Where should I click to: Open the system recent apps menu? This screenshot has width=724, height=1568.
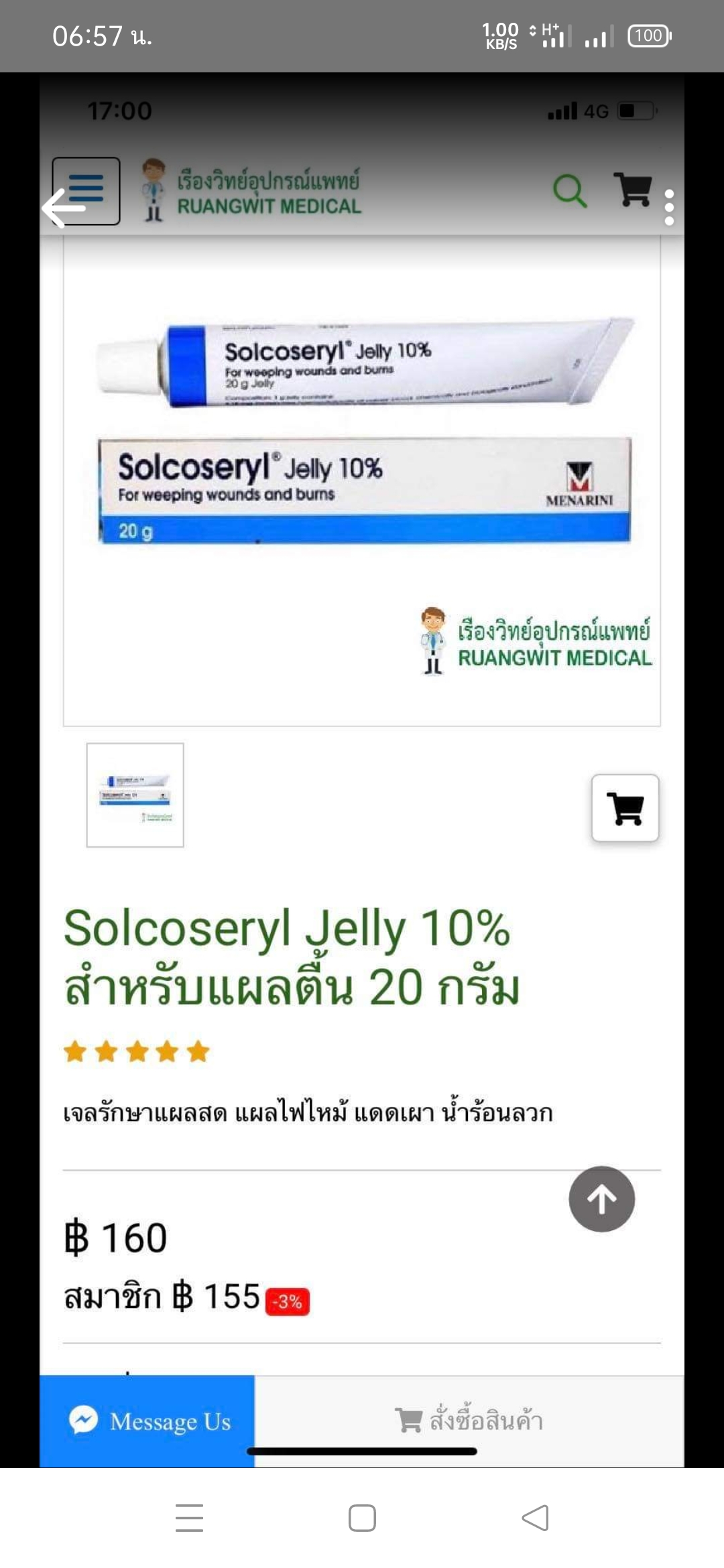[189, 1518]
